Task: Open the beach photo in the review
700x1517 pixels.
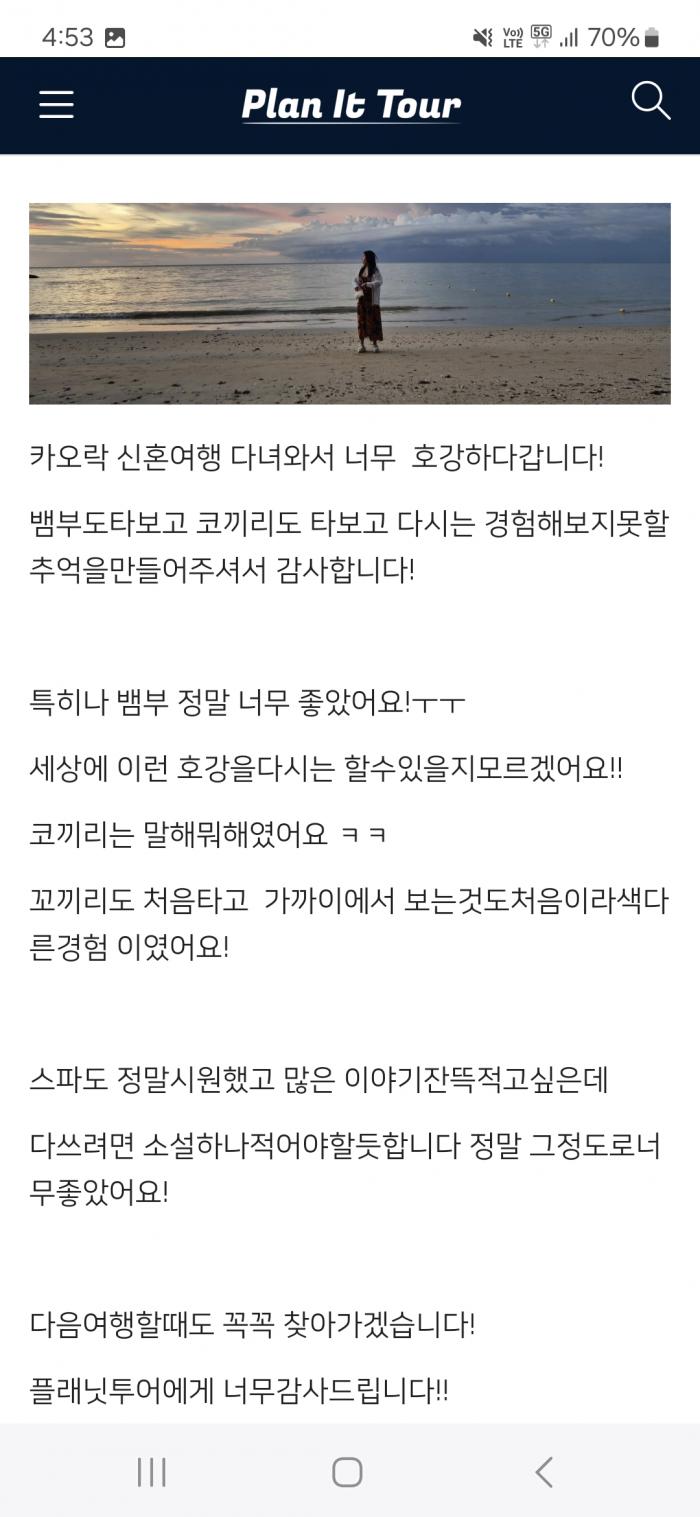Action: tap(350, 303)
